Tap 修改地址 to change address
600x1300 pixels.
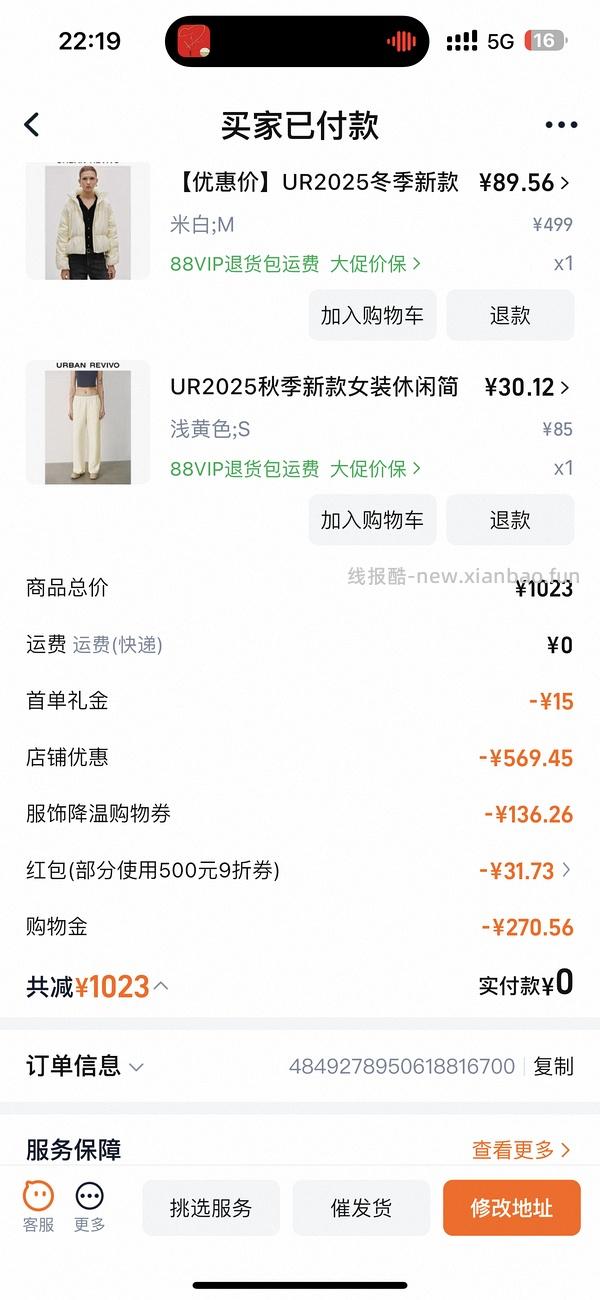511,1208
